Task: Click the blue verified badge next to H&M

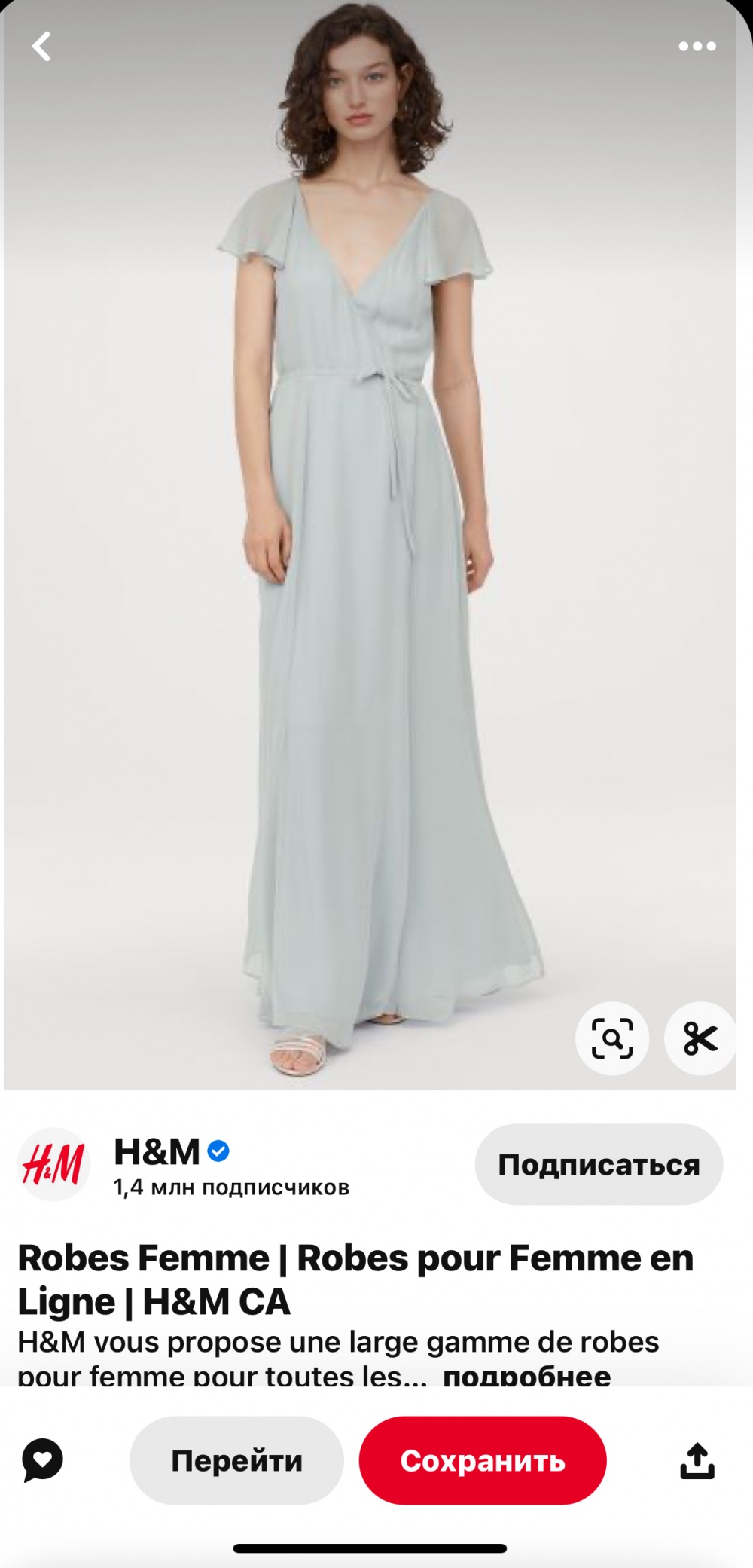Action: tap(219, 1148)
